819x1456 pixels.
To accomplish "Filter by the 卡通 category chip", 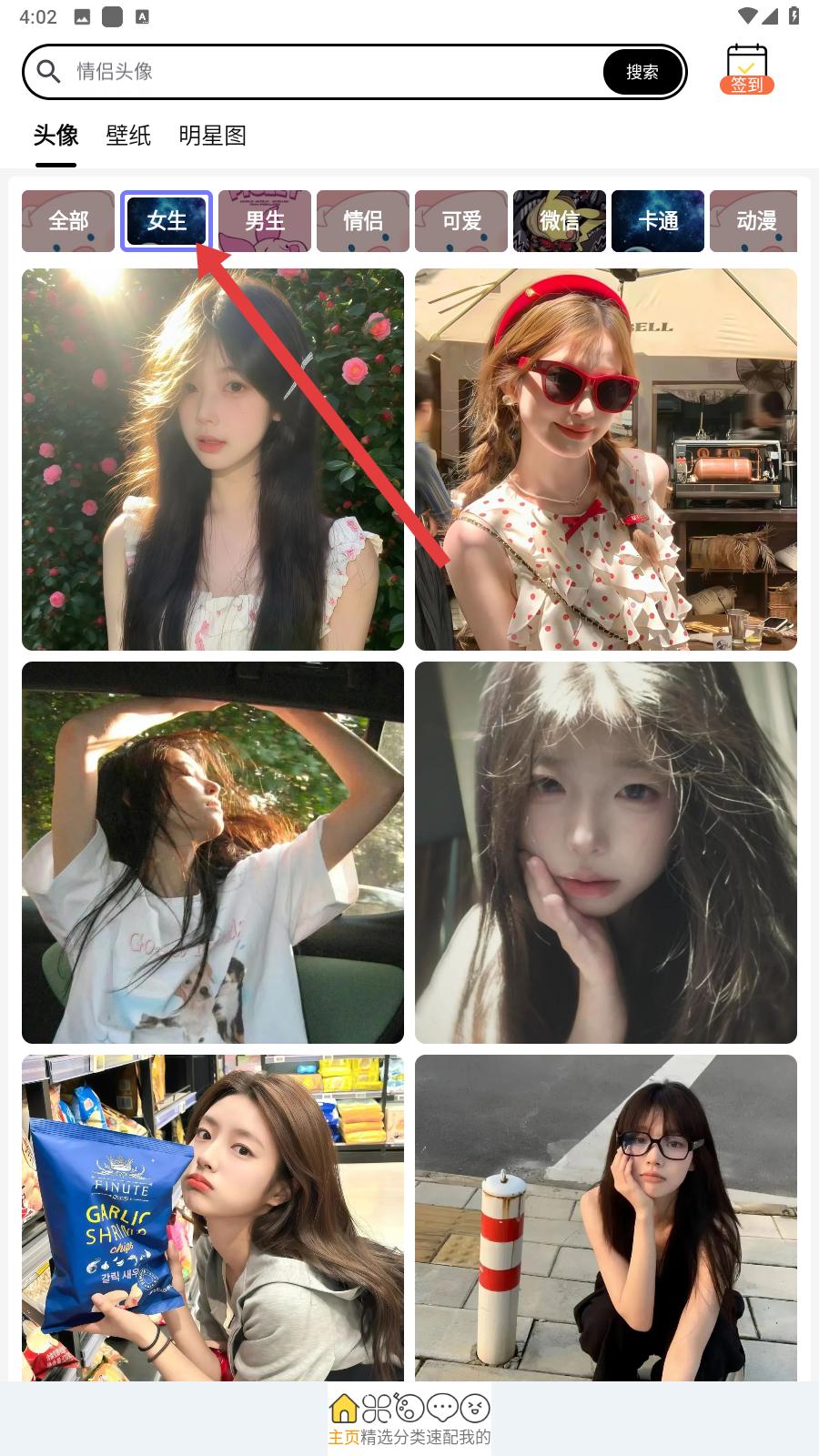I will pos(658,221).
